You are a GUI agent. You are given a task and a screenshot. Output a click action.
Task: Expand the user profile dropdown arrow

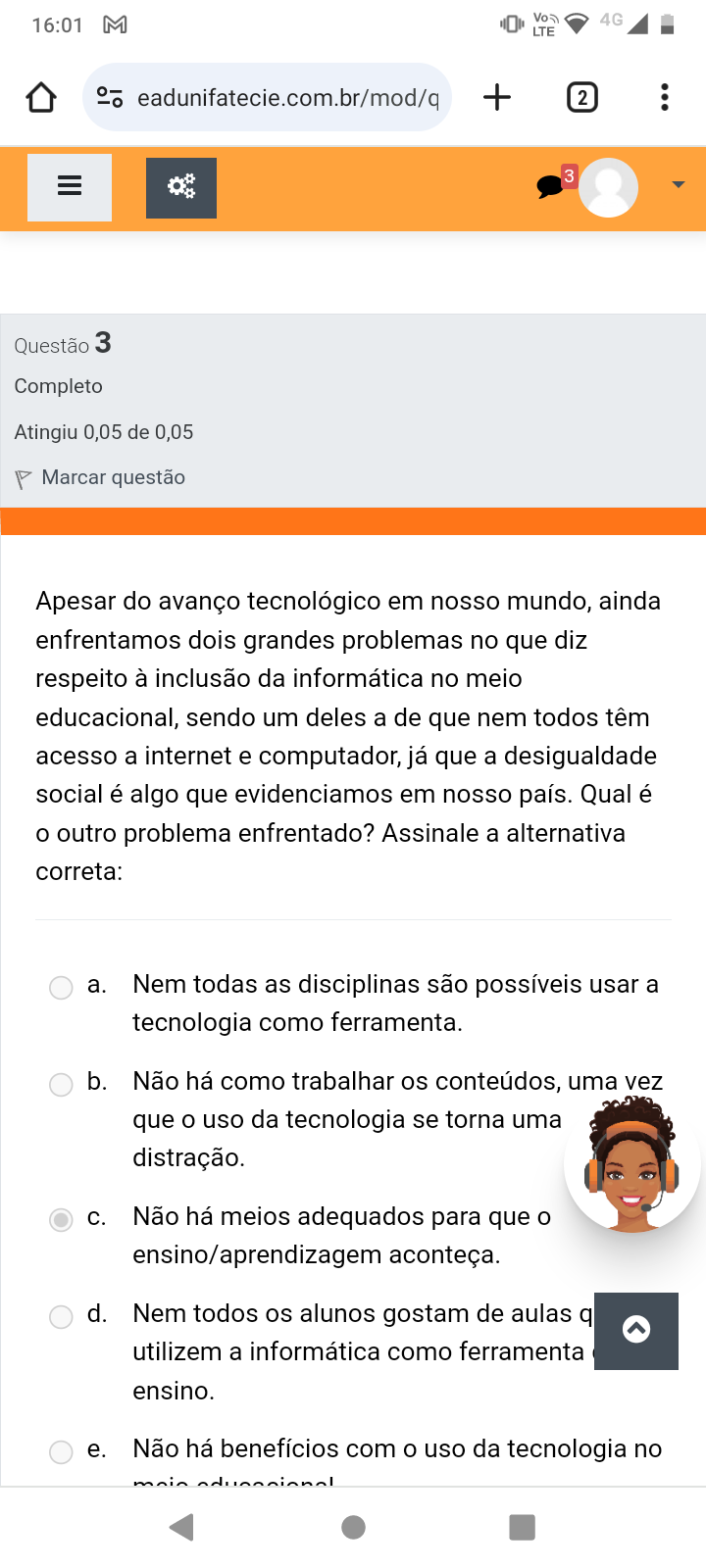click(678, 185)
